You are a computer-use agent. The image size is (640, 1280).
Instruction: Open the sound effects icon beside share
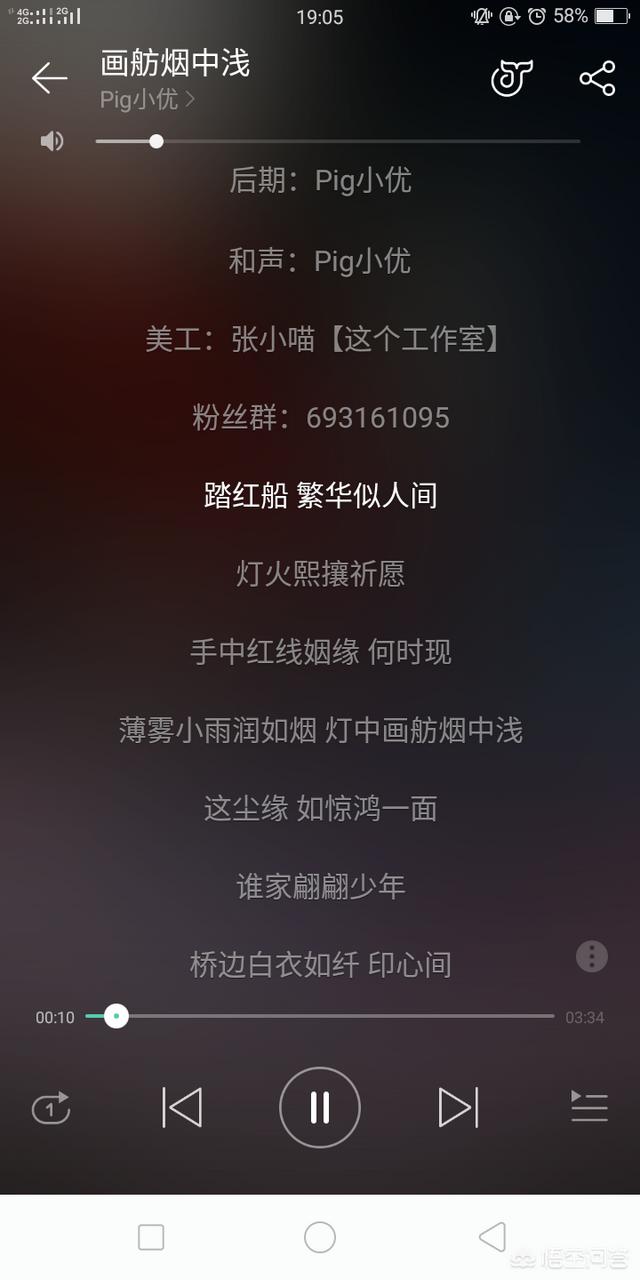(511, 78)
